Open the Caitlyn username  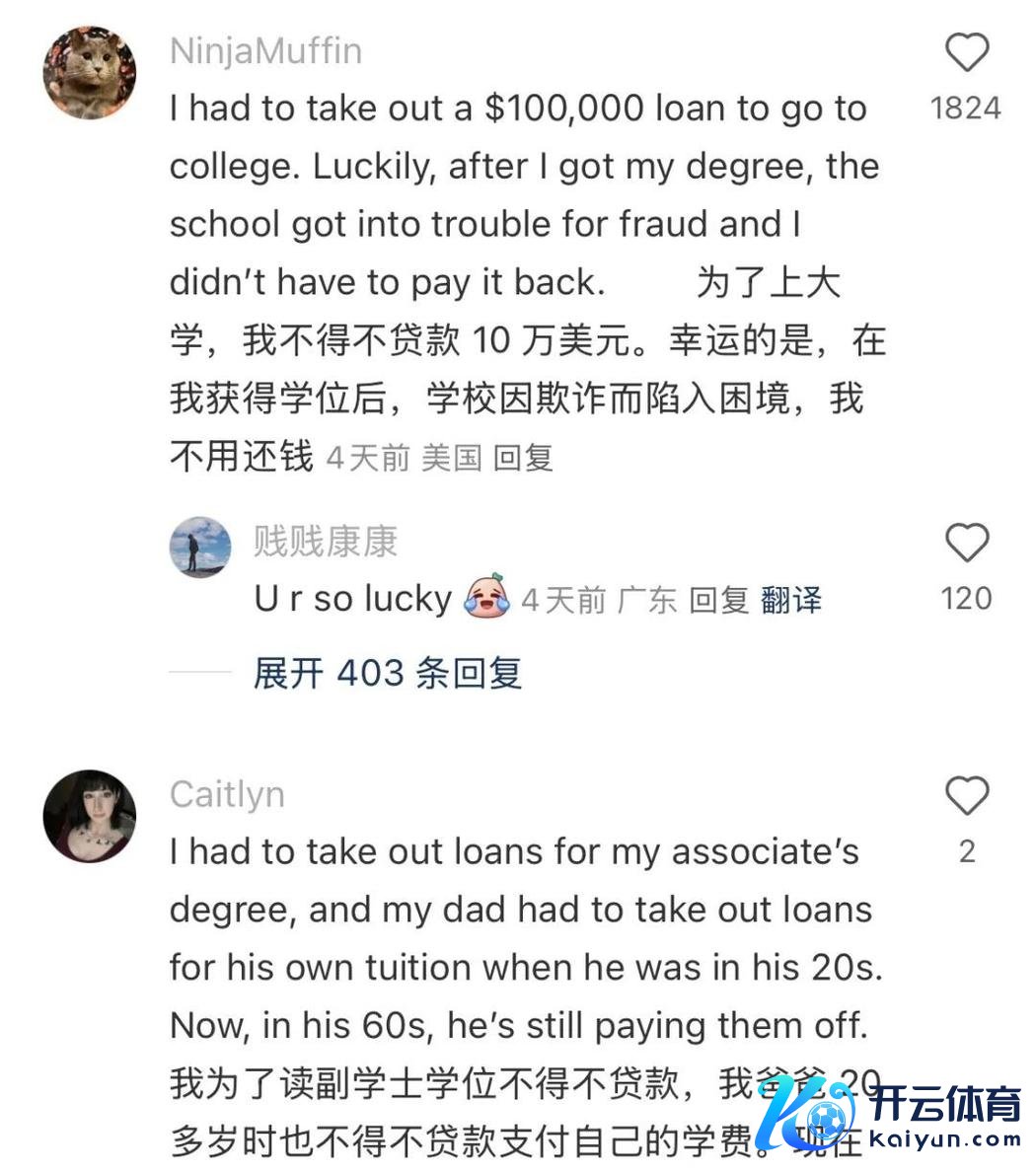tap(227, 794)
